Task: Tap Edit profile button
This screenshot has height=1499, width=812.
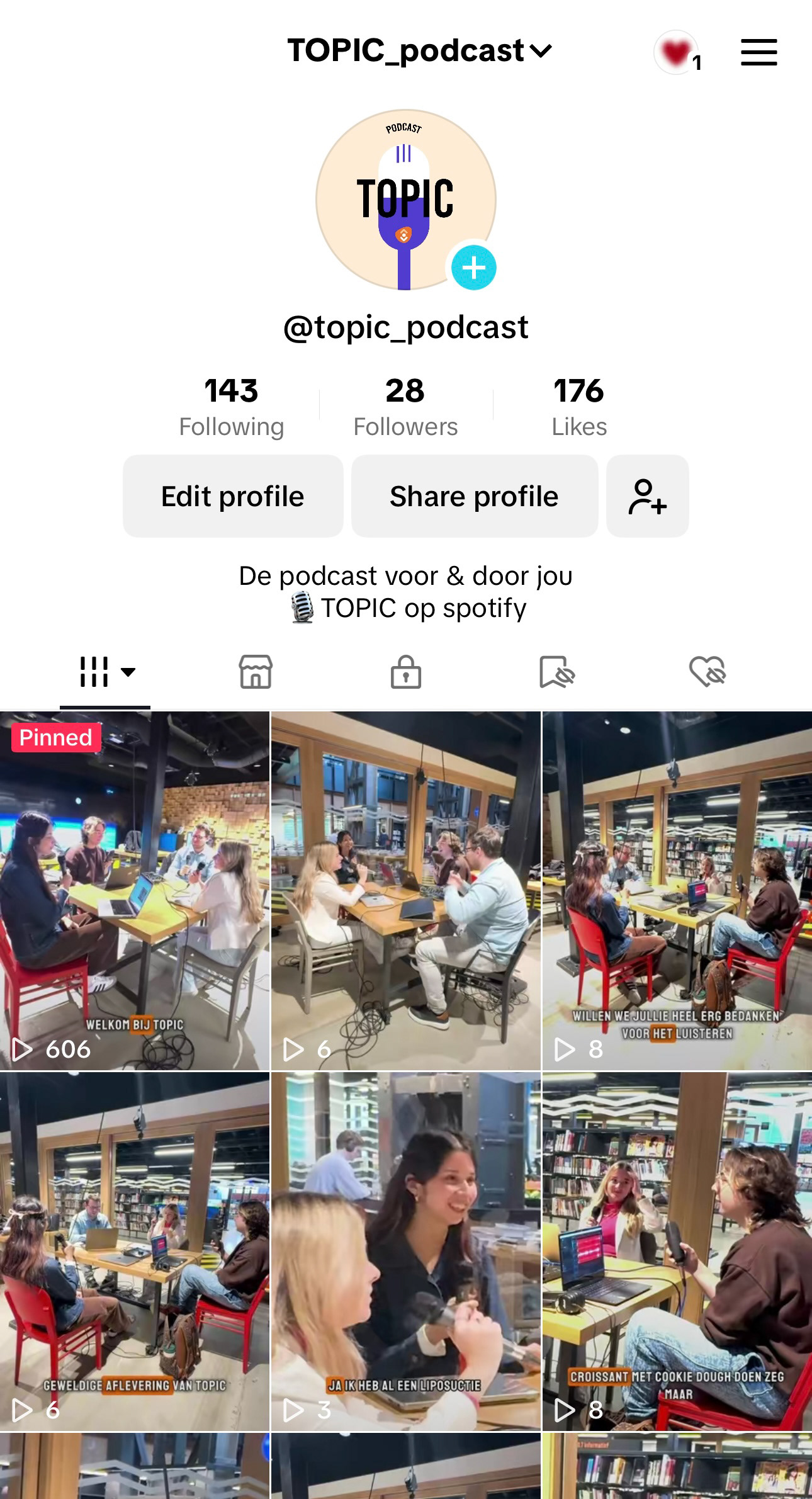Action: click(233, 496)
